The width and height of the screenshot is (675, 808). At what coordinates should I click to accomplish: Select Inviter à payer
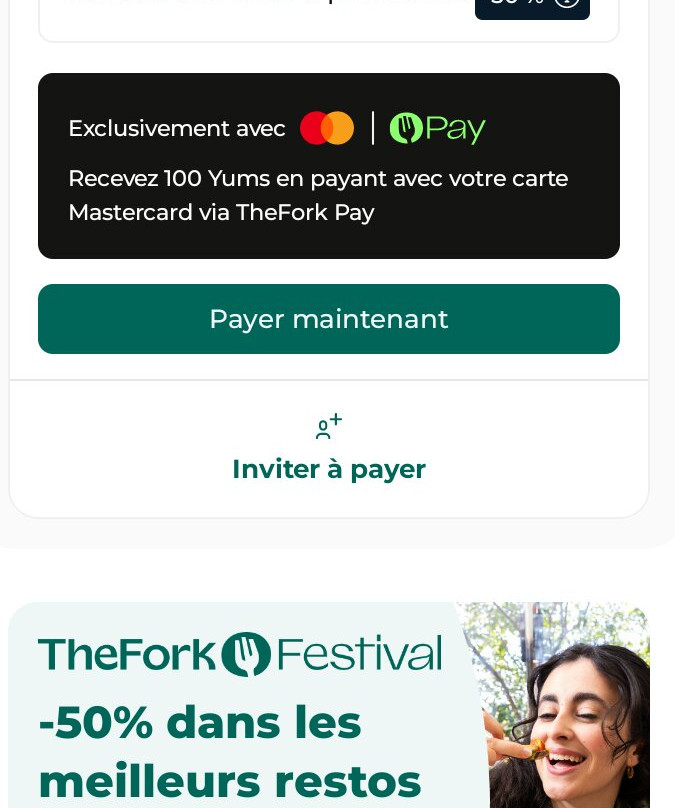pyautogui.click(x=328, y=450)
